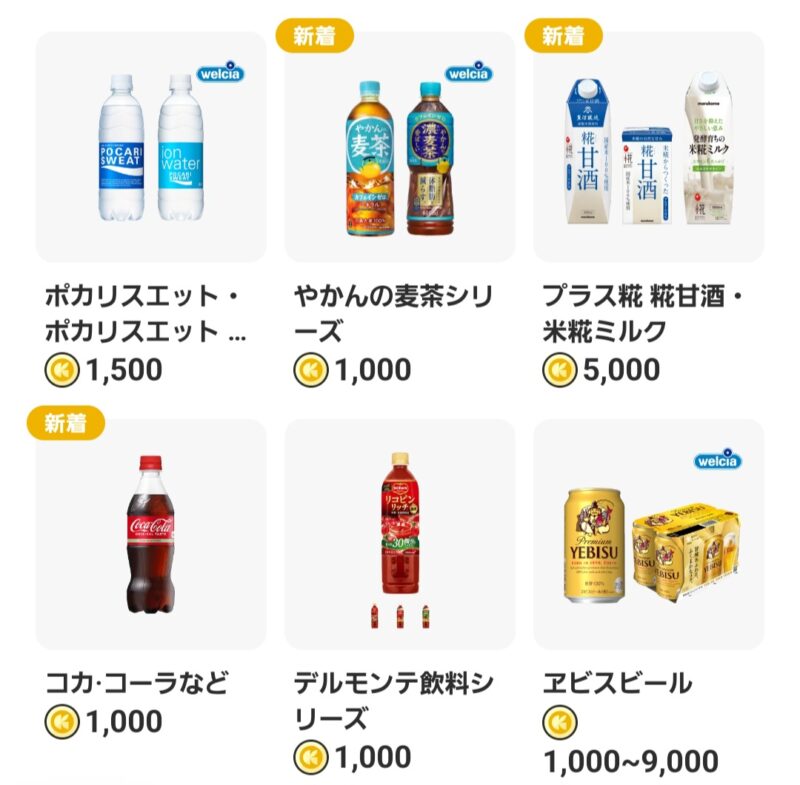
Task: Select the コカ·コーラなど offer card
Action: (x=150, y=534)
